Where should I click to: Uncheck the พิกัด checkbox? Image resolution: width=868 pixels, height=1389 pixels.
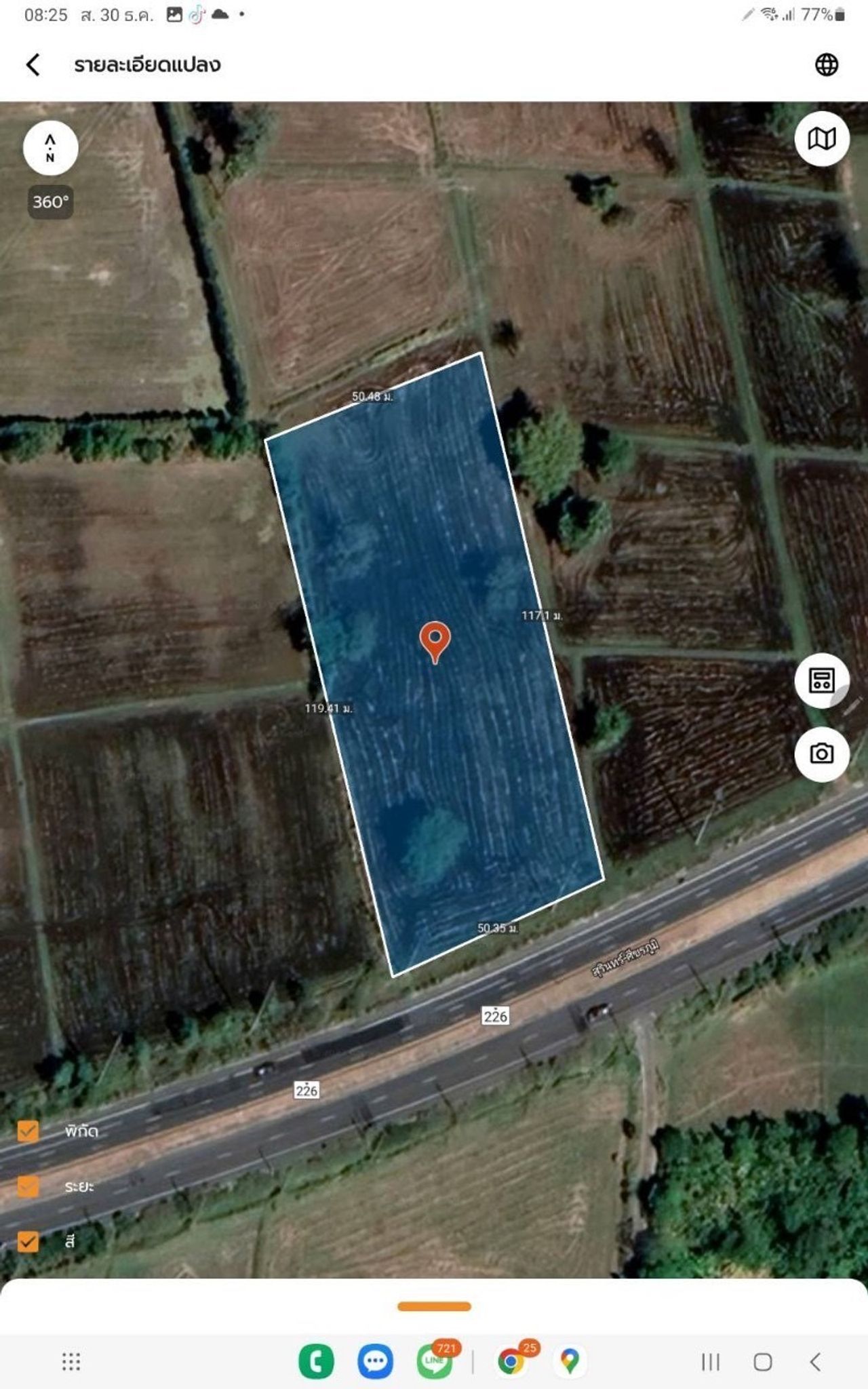(x=28, y=1131)
